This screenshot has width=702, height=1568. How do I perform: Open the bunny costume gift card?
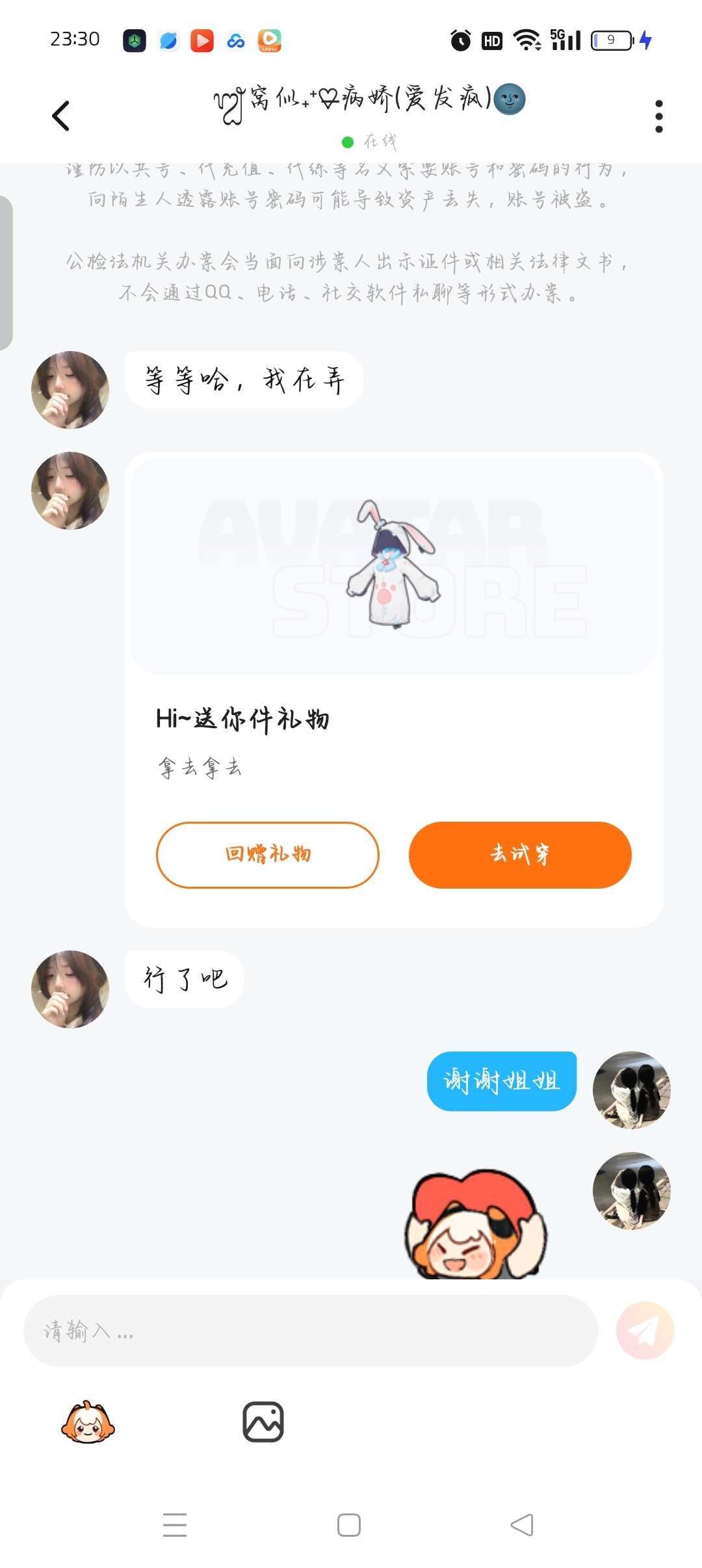pos(393,566)
